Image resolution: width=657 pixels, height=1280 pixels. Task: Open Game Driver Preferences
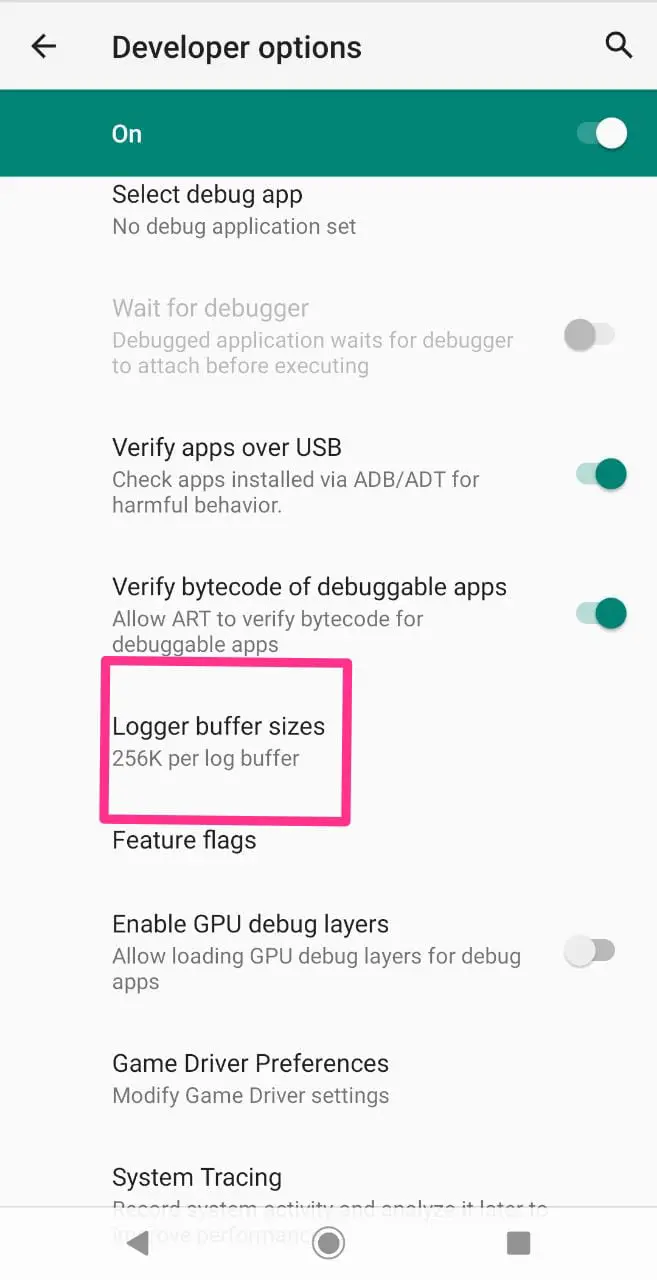click(328, 1078)
